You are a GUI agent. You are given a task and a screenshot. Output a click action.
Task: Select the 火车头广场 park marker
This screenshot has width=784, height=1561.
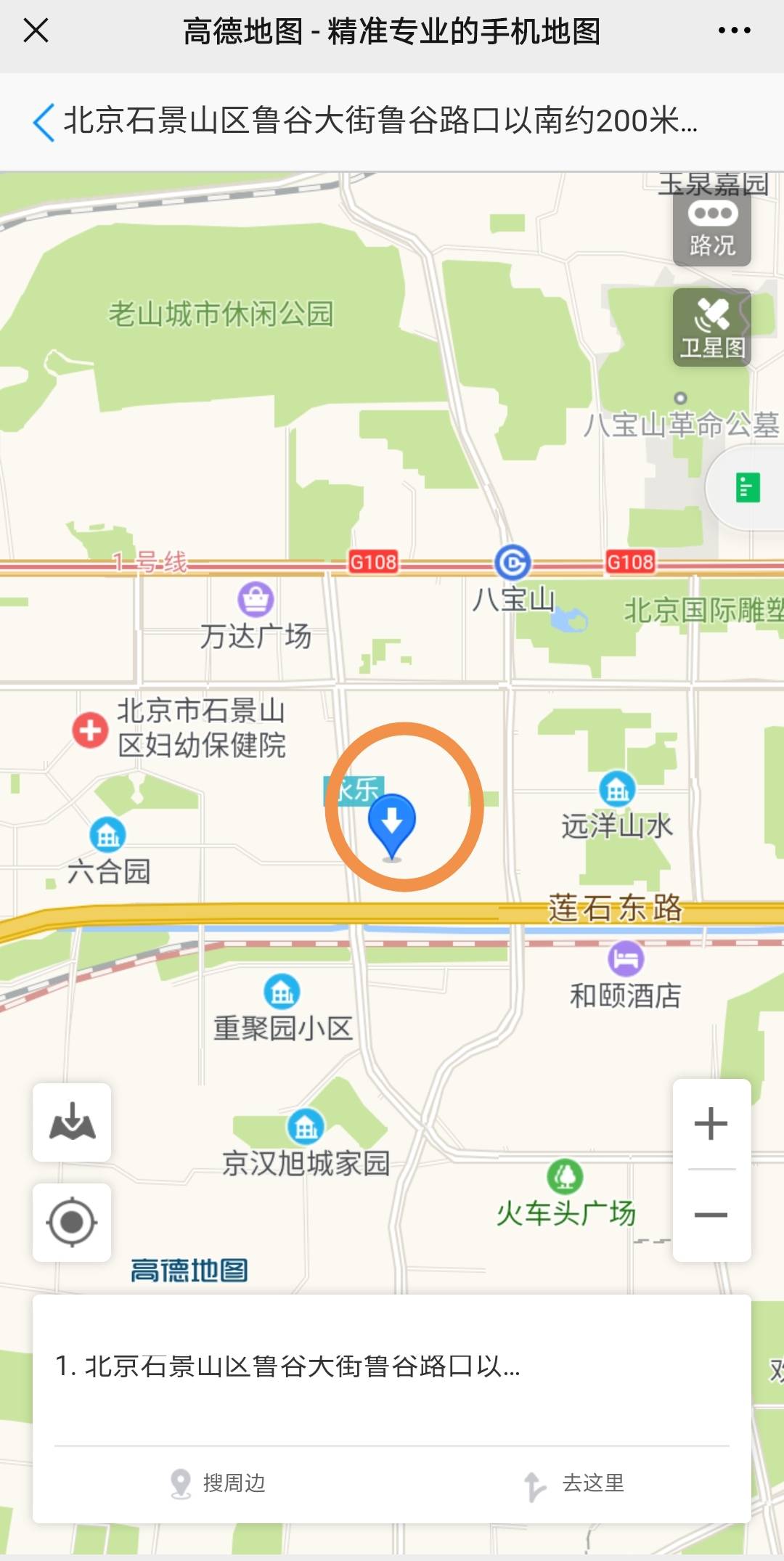pos(565,1176)
